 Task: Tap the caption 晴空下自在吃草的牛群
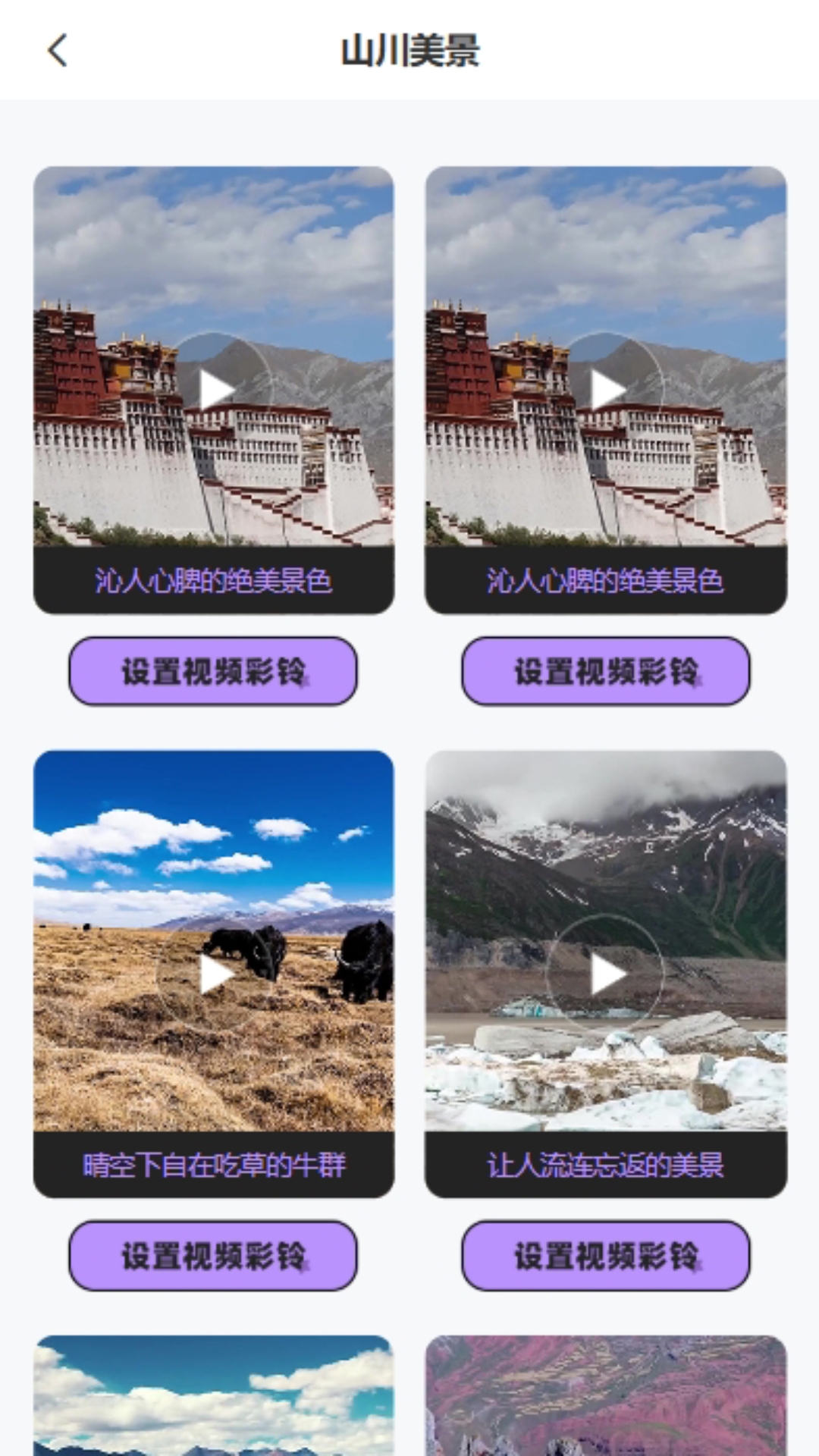[216, 1168]
